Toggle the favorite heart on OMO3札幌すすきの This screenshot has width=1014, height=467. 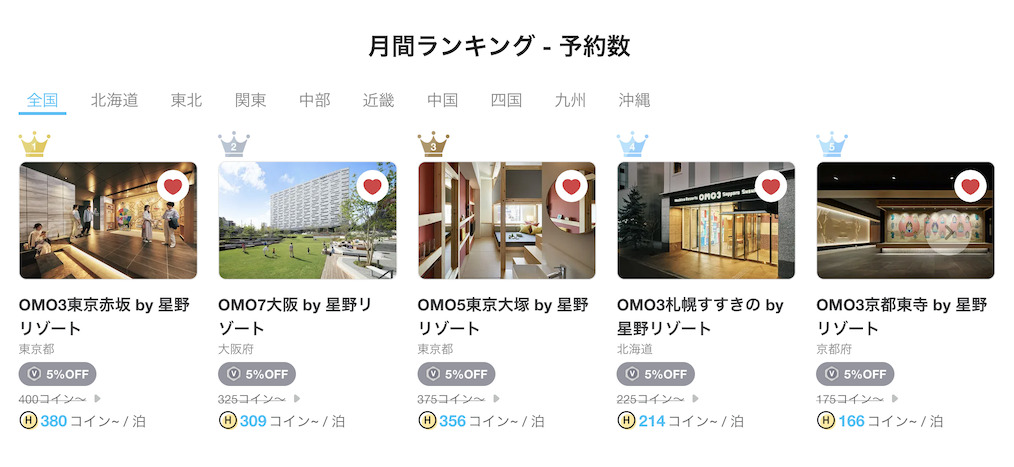pos(770,186)
